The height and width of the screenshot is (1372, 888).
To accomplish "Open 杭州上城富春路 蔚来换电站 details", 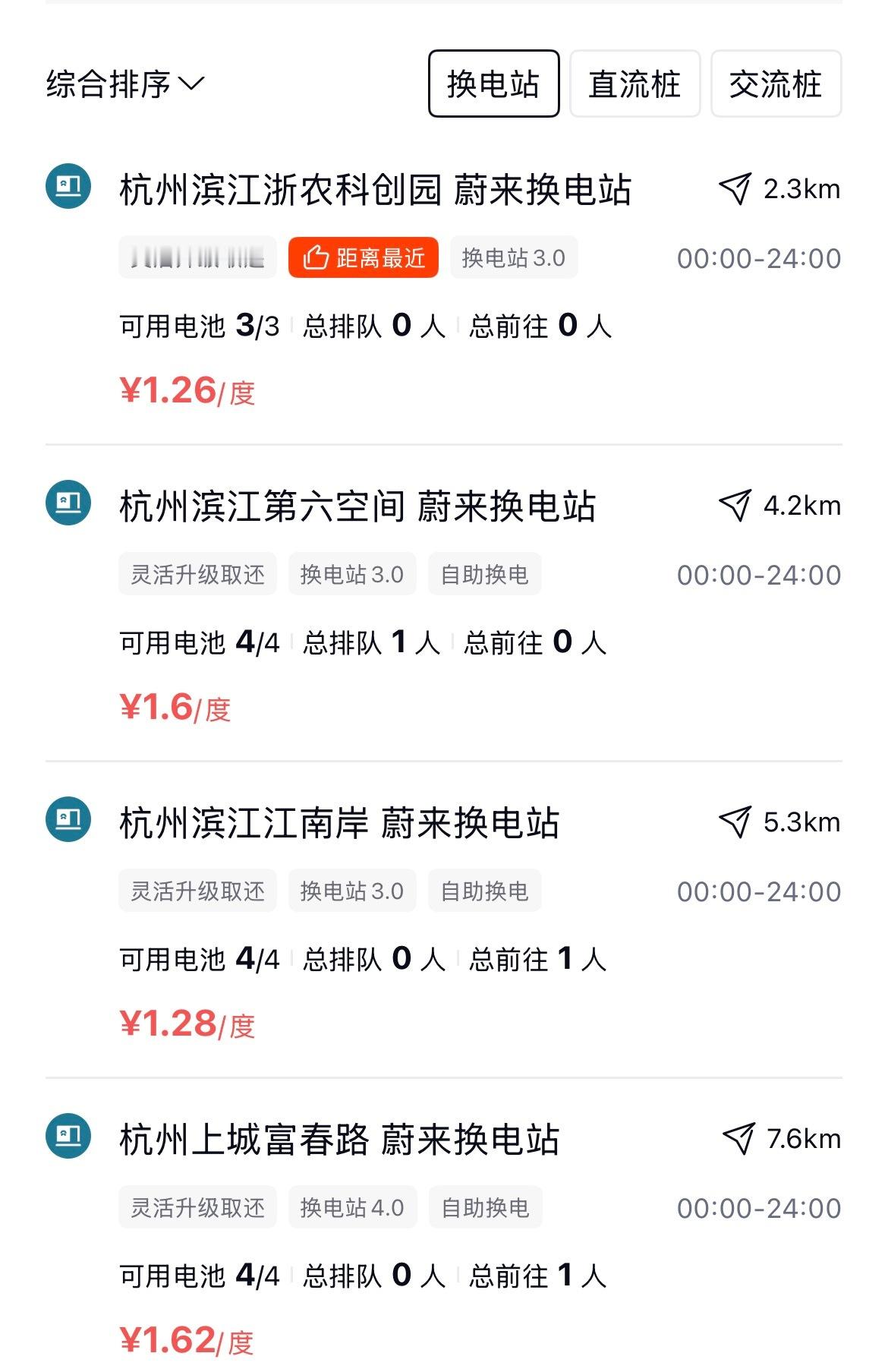I will 339,1140.
